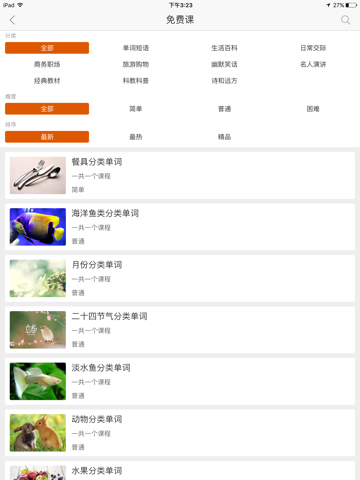360x480 pixels.
Task: Choose the 名人演讲 category
Action: 313,64
